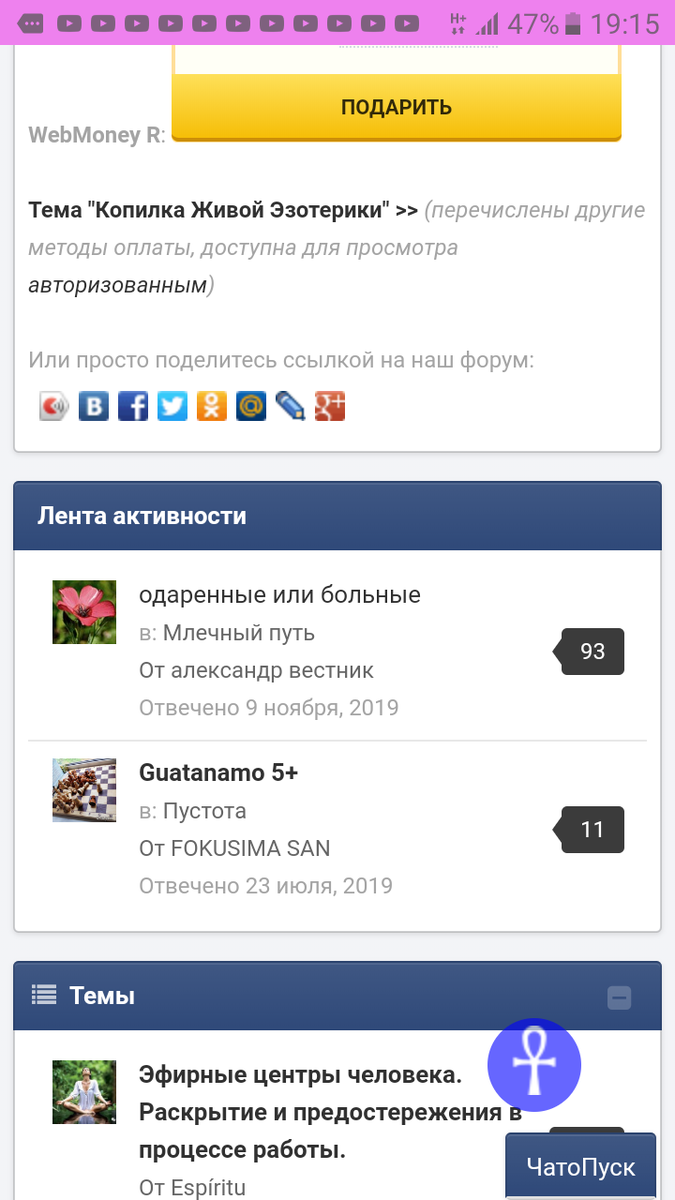Share the forum via Mail.ru icon

pos(251,406)
